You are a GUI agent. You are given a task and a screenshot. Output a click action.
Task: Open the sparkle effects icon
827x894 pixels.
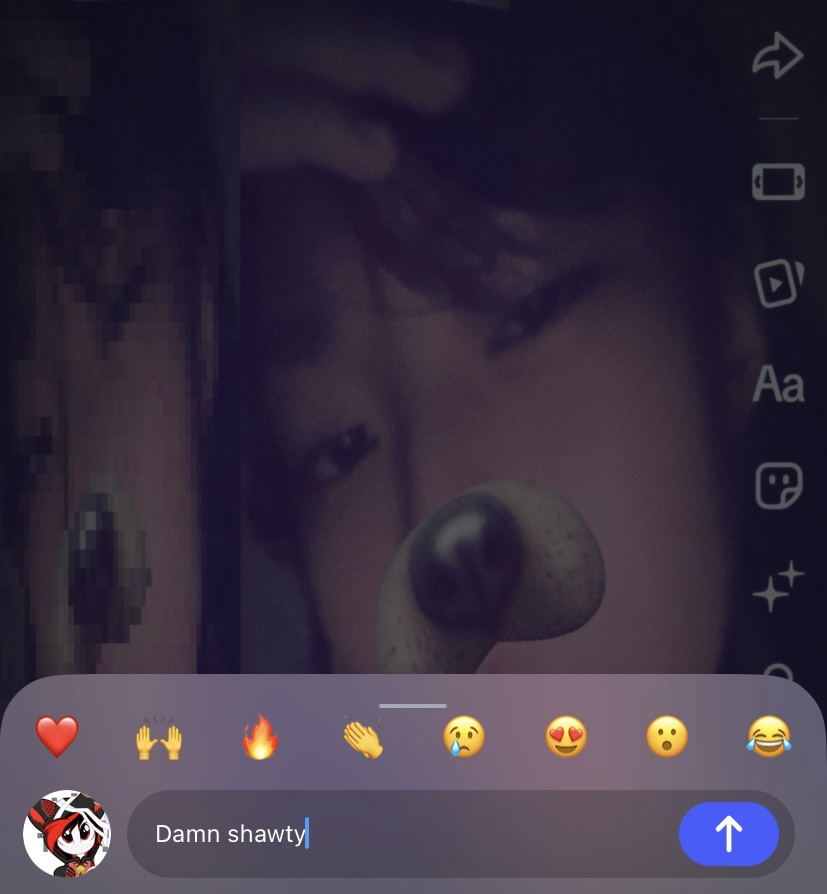click(x=778, y=587)
